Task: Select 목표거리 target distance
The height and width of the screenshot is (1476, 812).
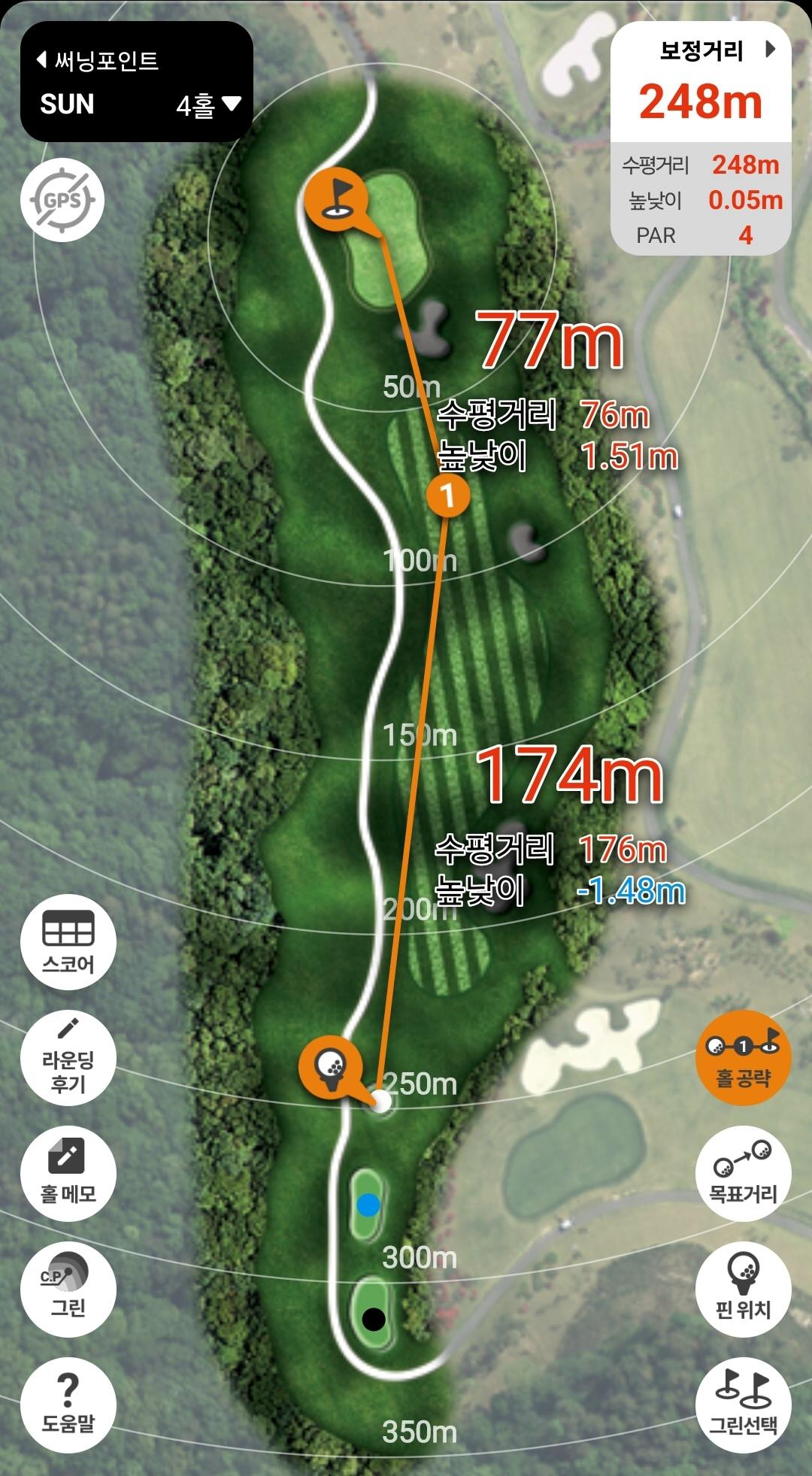Action: click(743, 1173)
